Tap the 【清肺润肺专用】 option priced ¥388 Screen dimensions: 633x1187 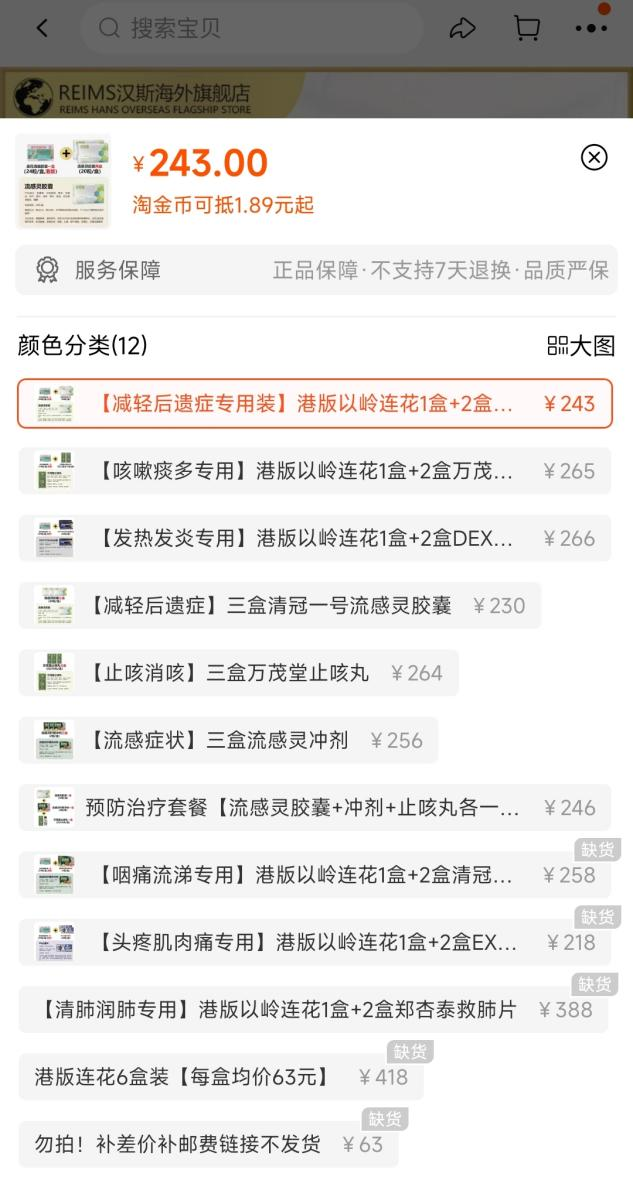pos(313,1010)
